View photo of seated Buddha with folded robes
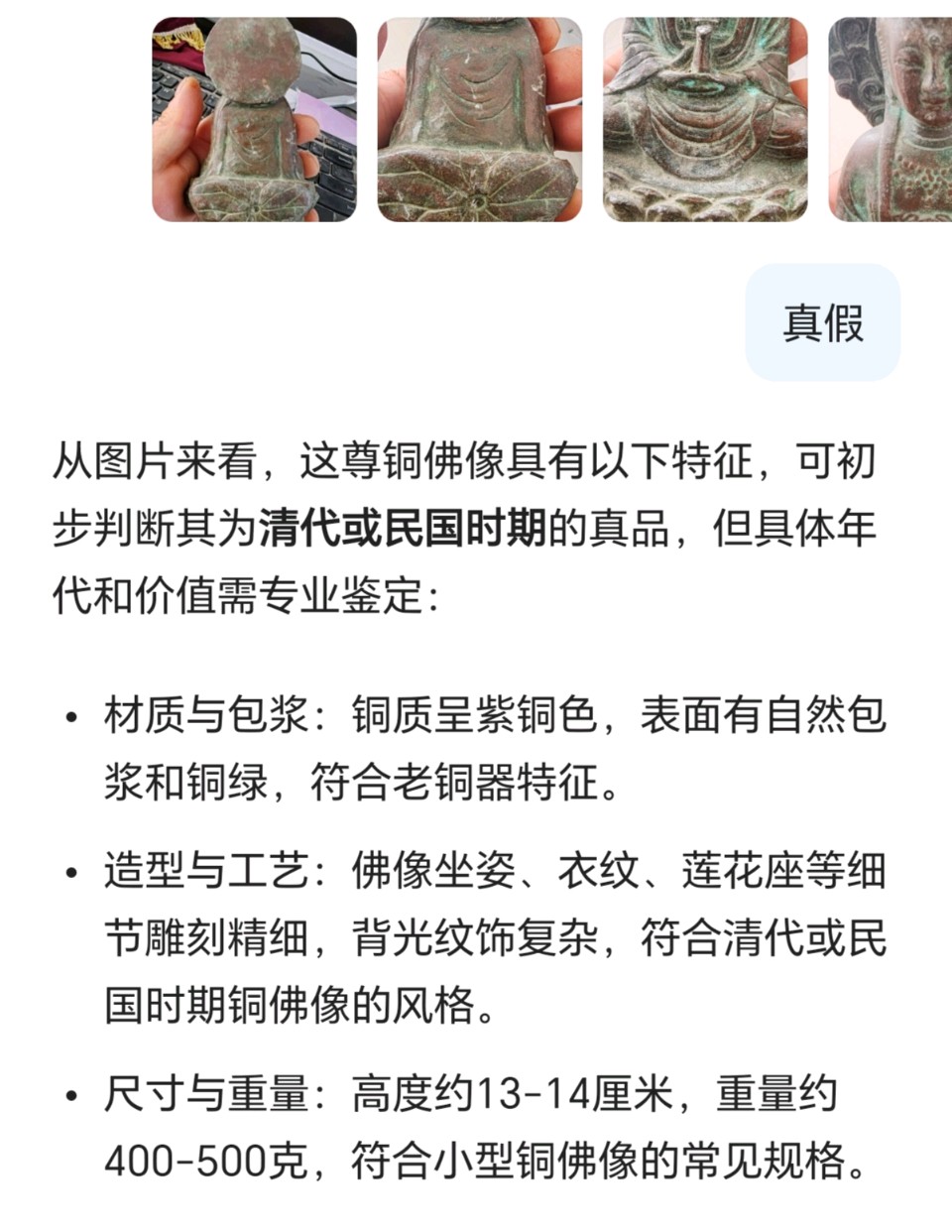952x1232 pixels. click(705, 119)
